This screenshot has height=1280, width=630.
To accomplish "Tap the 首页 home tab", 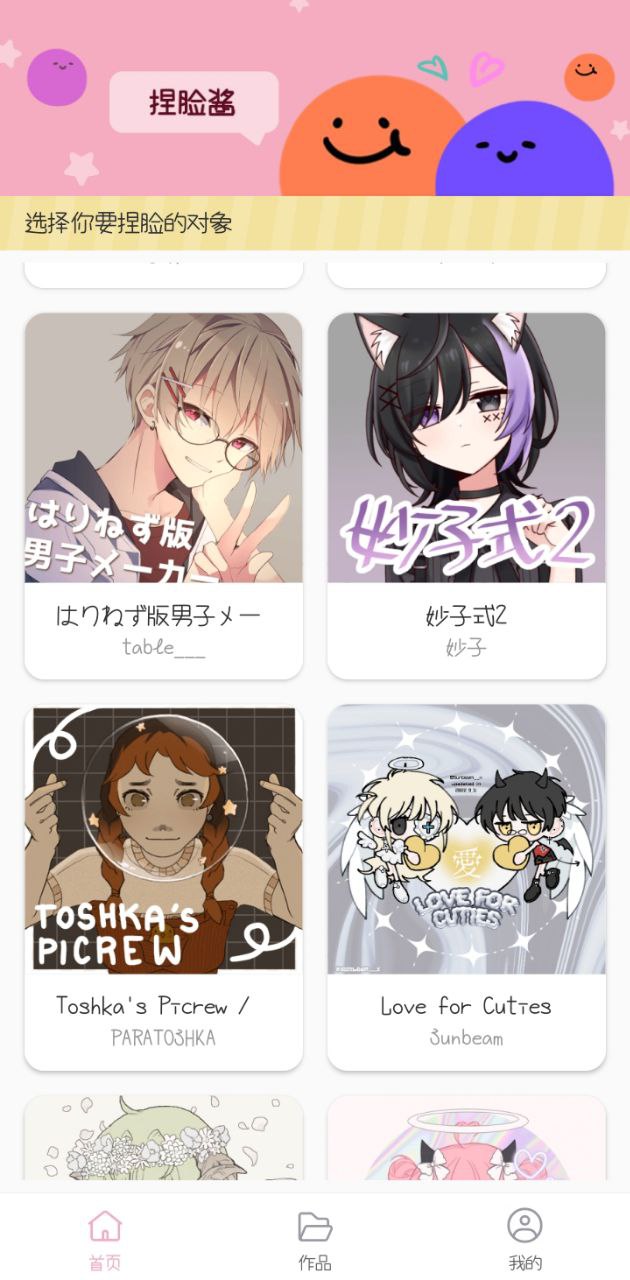I will (104, 1238).
